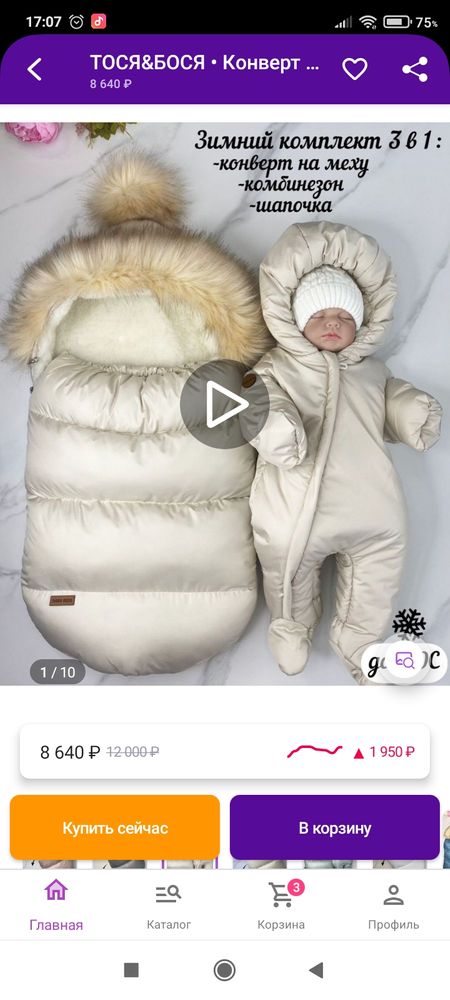This screenshot has width=450, height=1000.
Task: Tap Купить сейчас button
Action: pyautogui.click(x=115, y=828)
